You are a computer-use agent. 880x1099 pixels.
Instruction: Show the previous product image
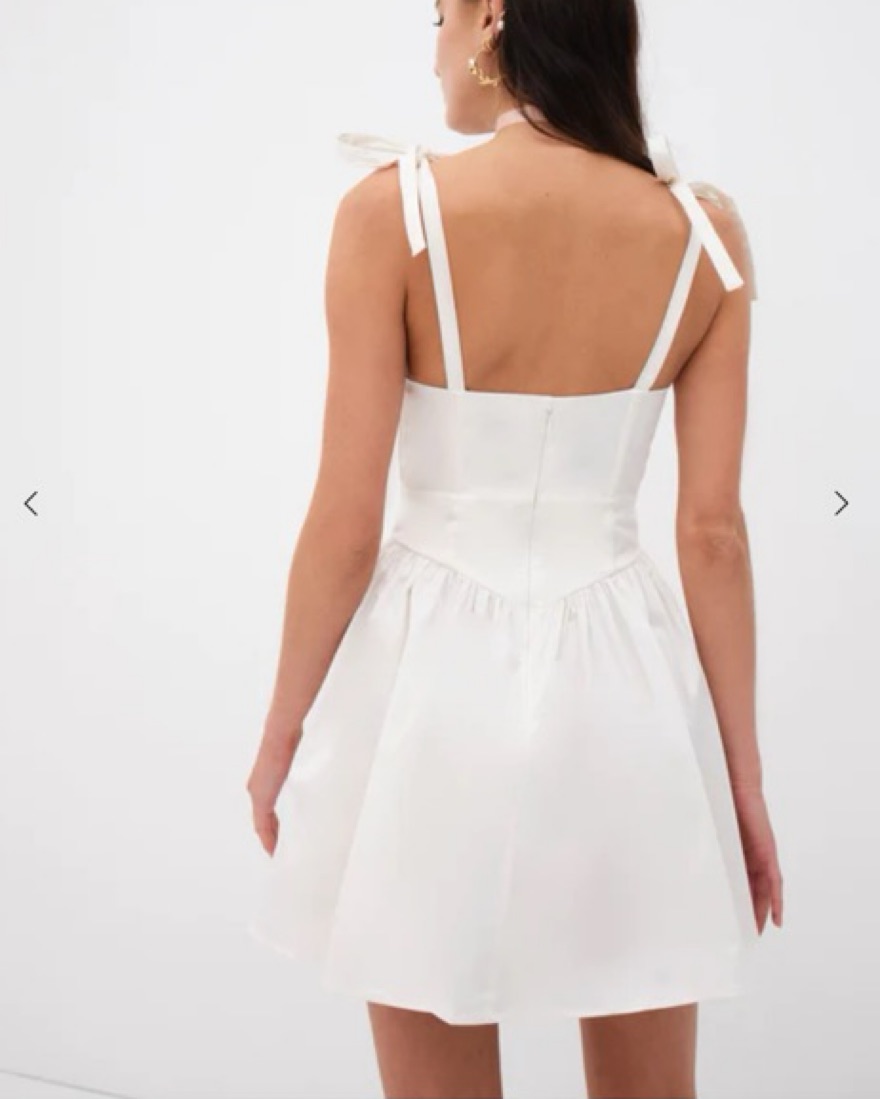(x=31, y=503)
